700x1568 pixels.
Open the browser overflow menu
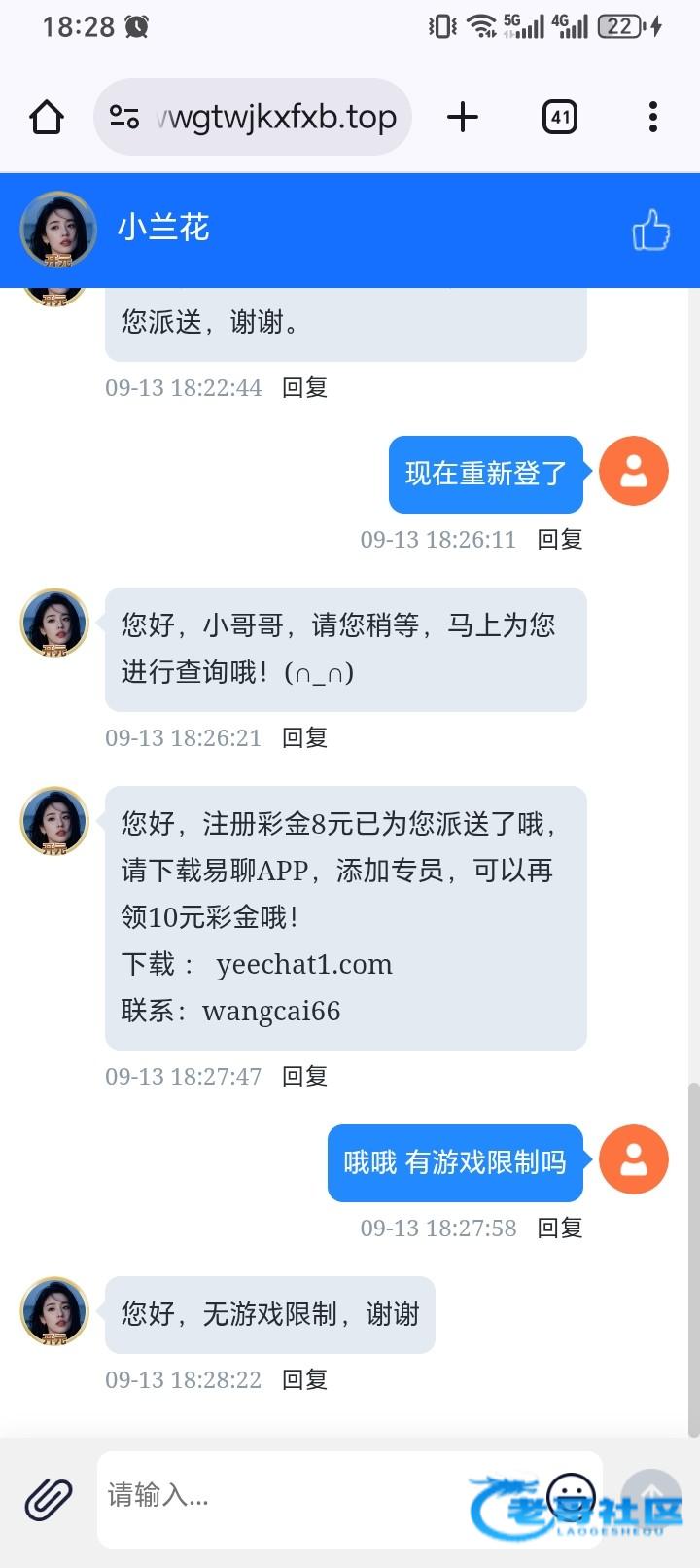point(652,118)
